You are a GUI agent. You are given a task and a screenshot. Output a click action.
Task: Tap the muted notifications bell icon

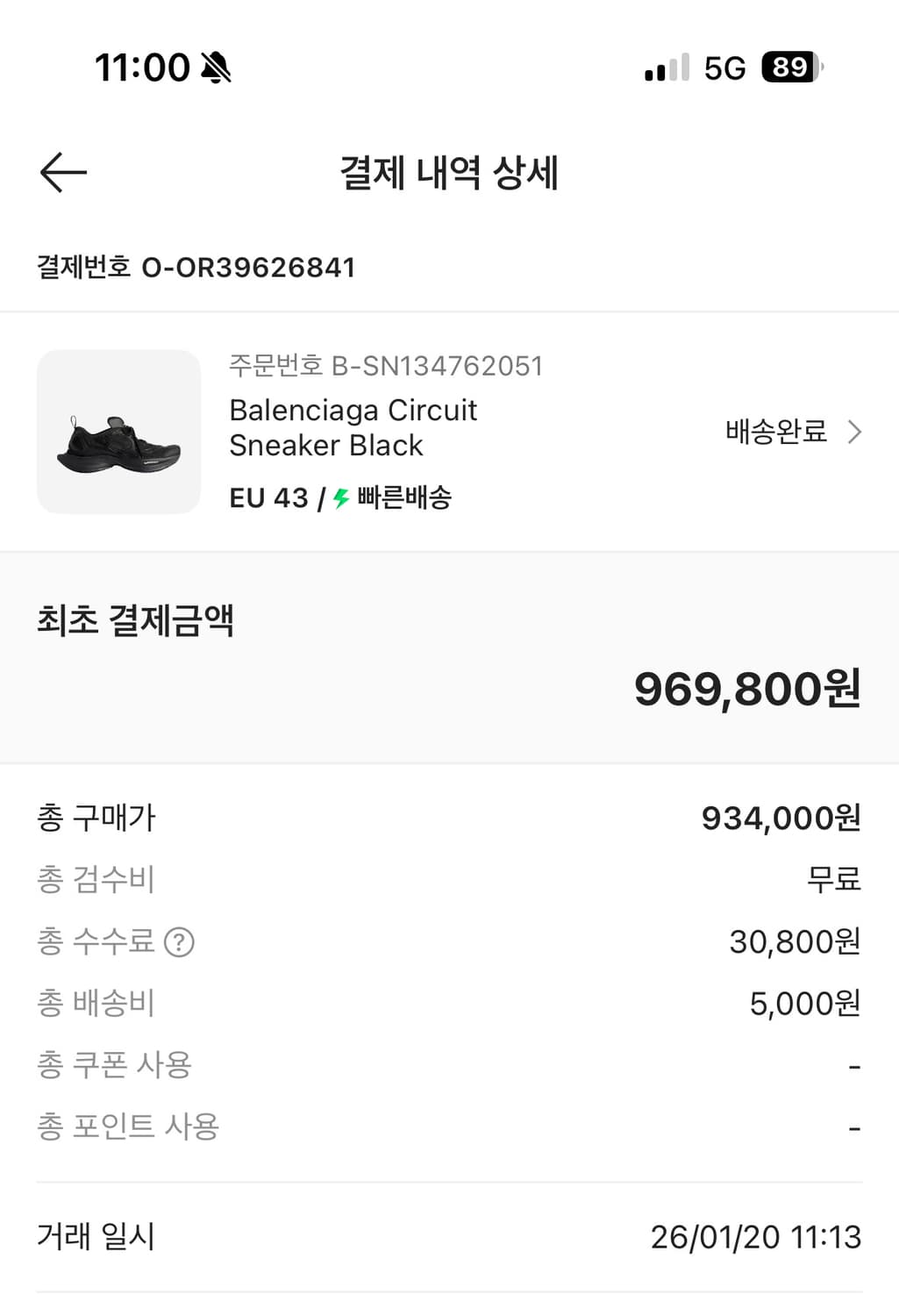[x=217, y=66]
